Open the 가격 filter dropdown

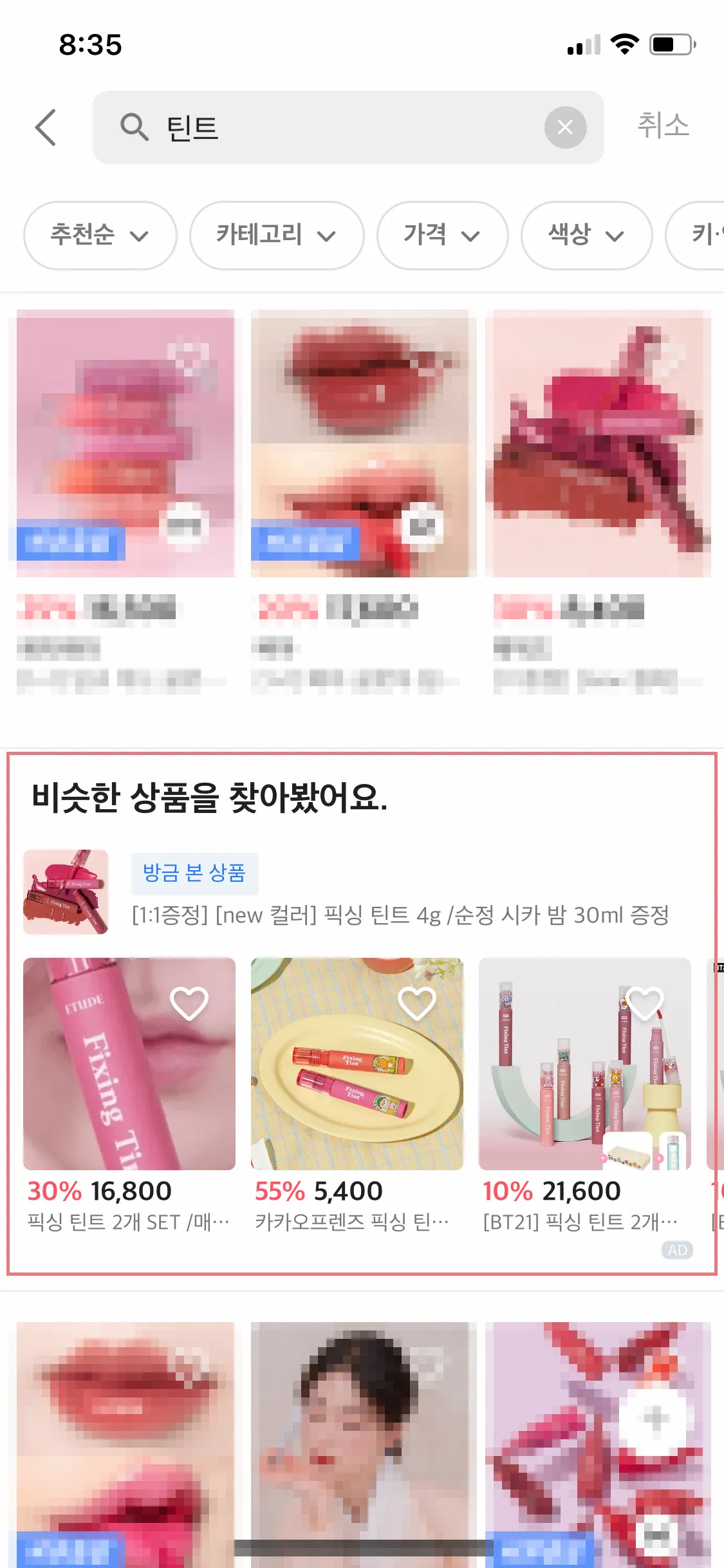pyautogui.click(x=442, y=236)
